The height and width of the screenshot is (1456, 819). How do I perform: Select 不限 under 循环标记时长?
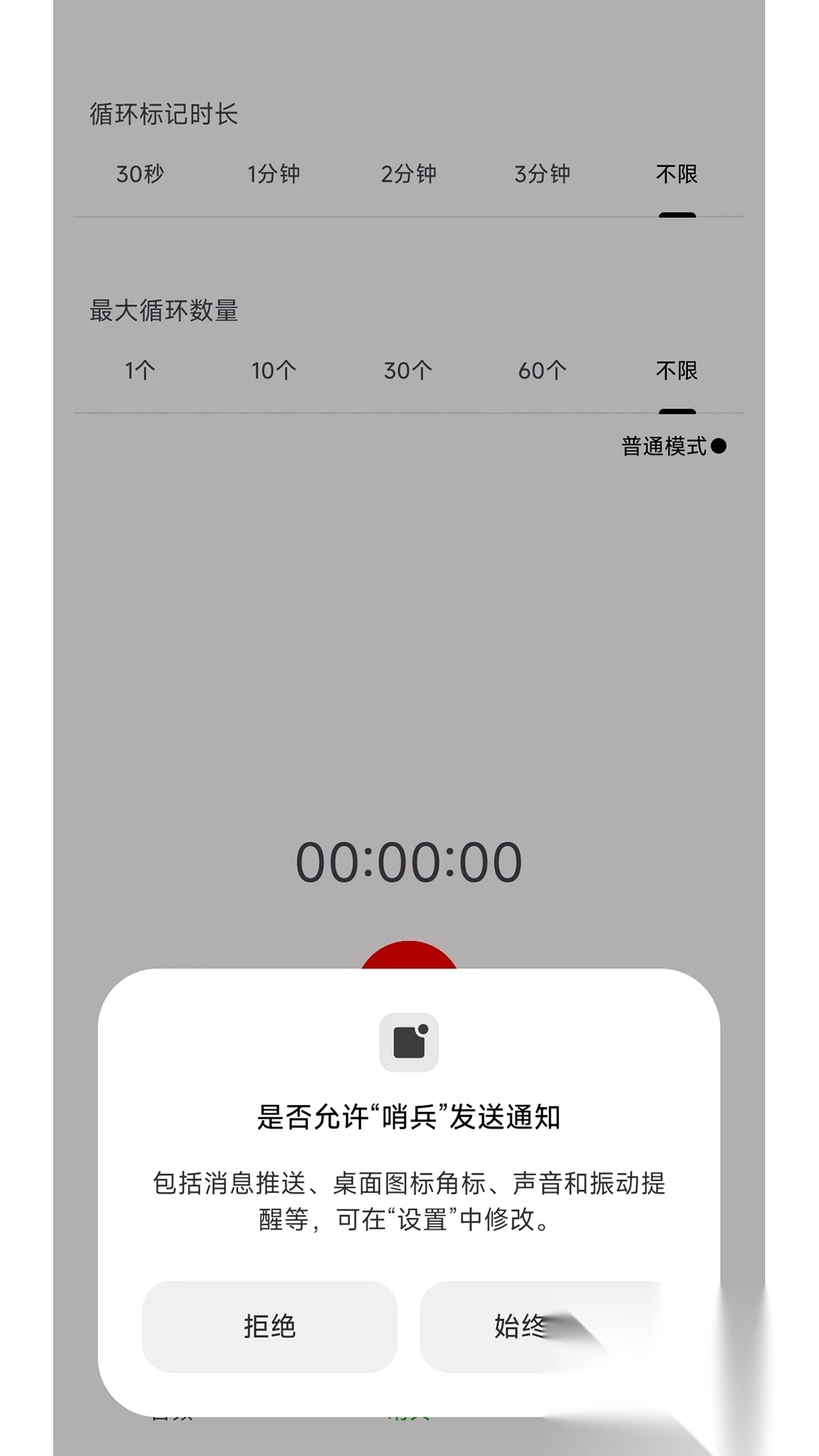(676, 174)
